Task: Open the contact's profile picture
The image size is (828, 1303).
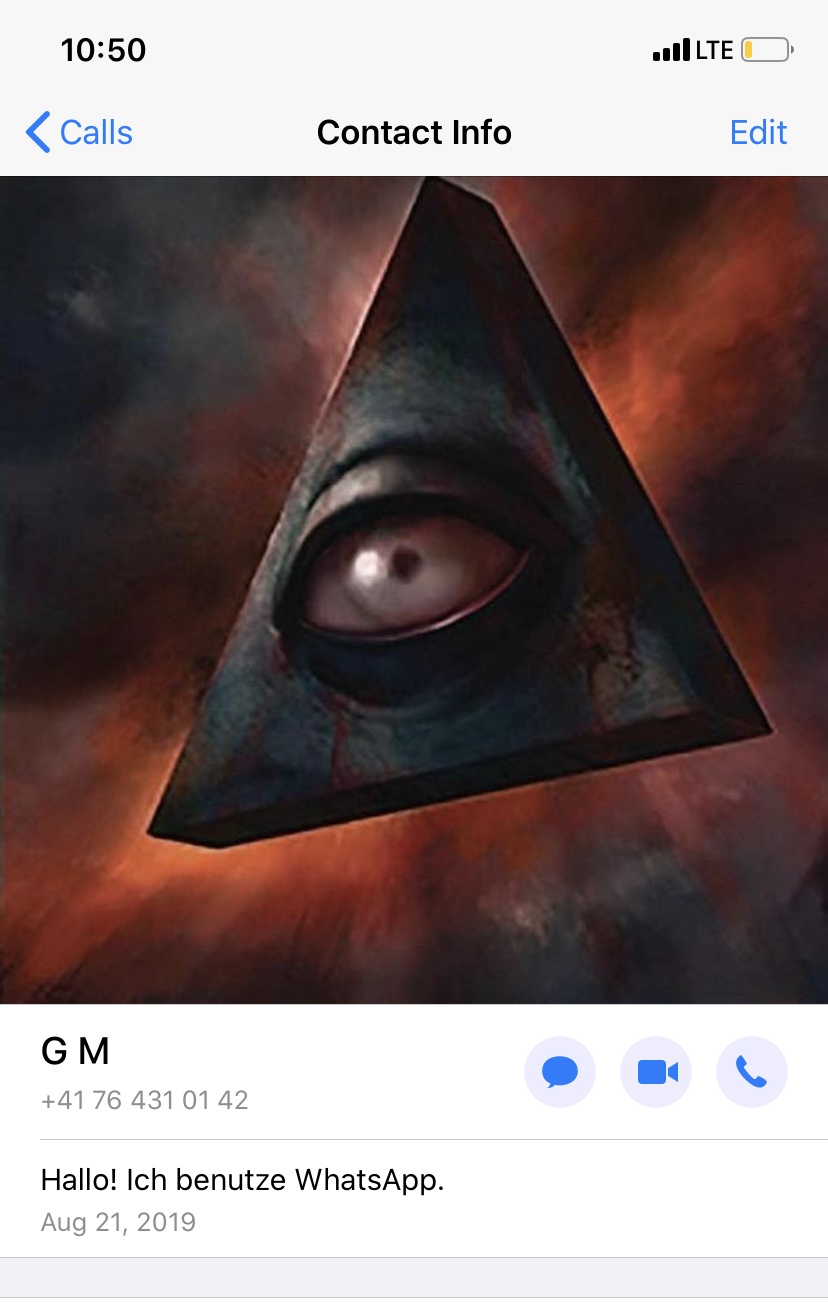Action: tap(414, 590)
